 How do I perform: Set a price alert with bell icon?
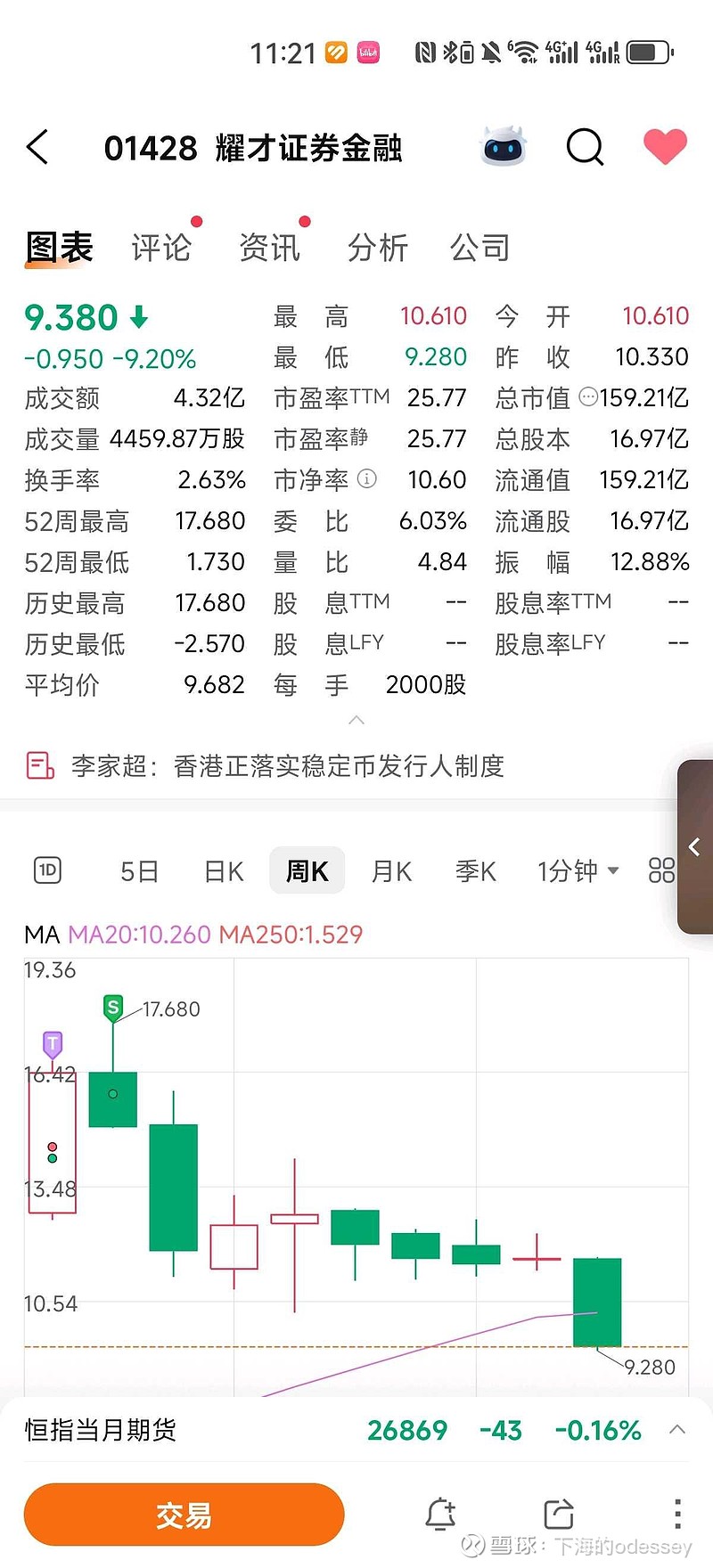click(440, 1515)
